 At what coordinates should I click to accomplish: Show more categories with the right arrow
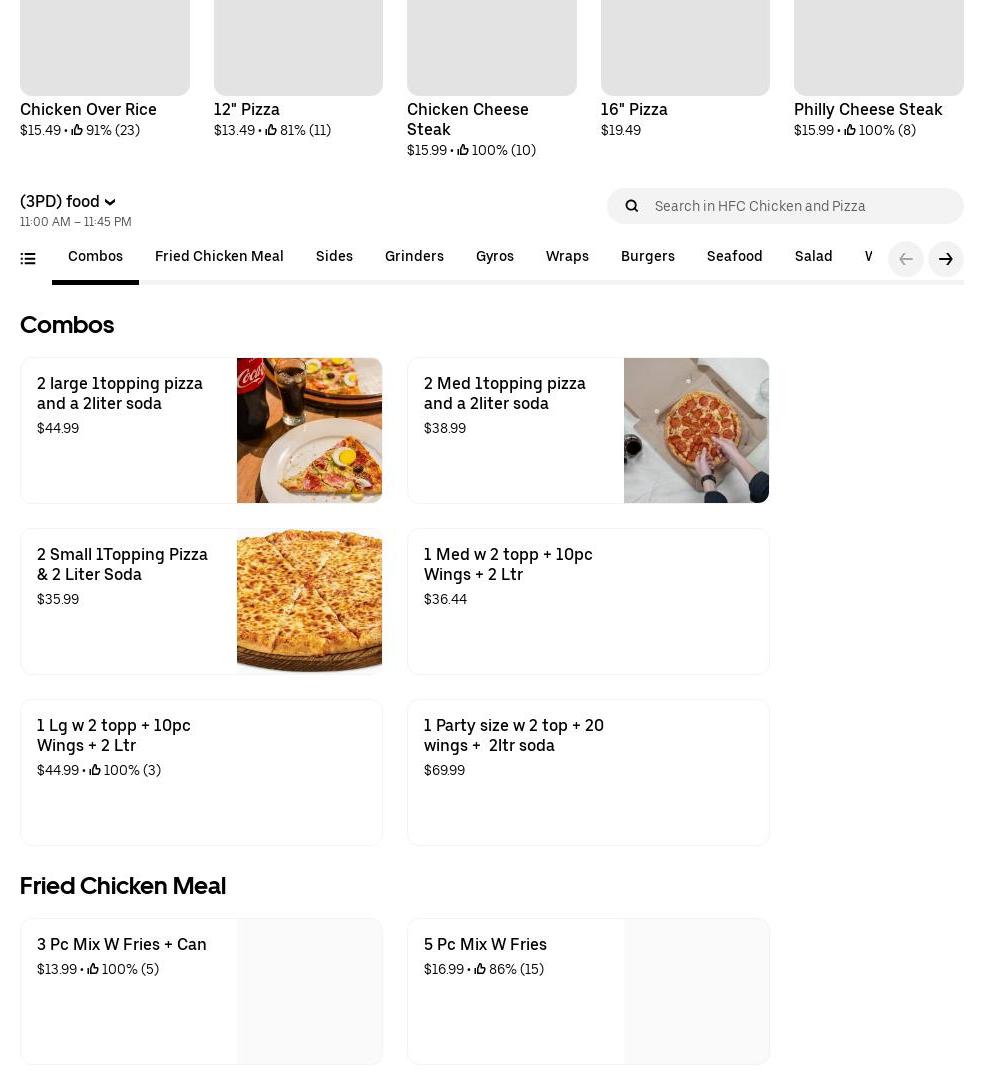[x=945, y=259]
